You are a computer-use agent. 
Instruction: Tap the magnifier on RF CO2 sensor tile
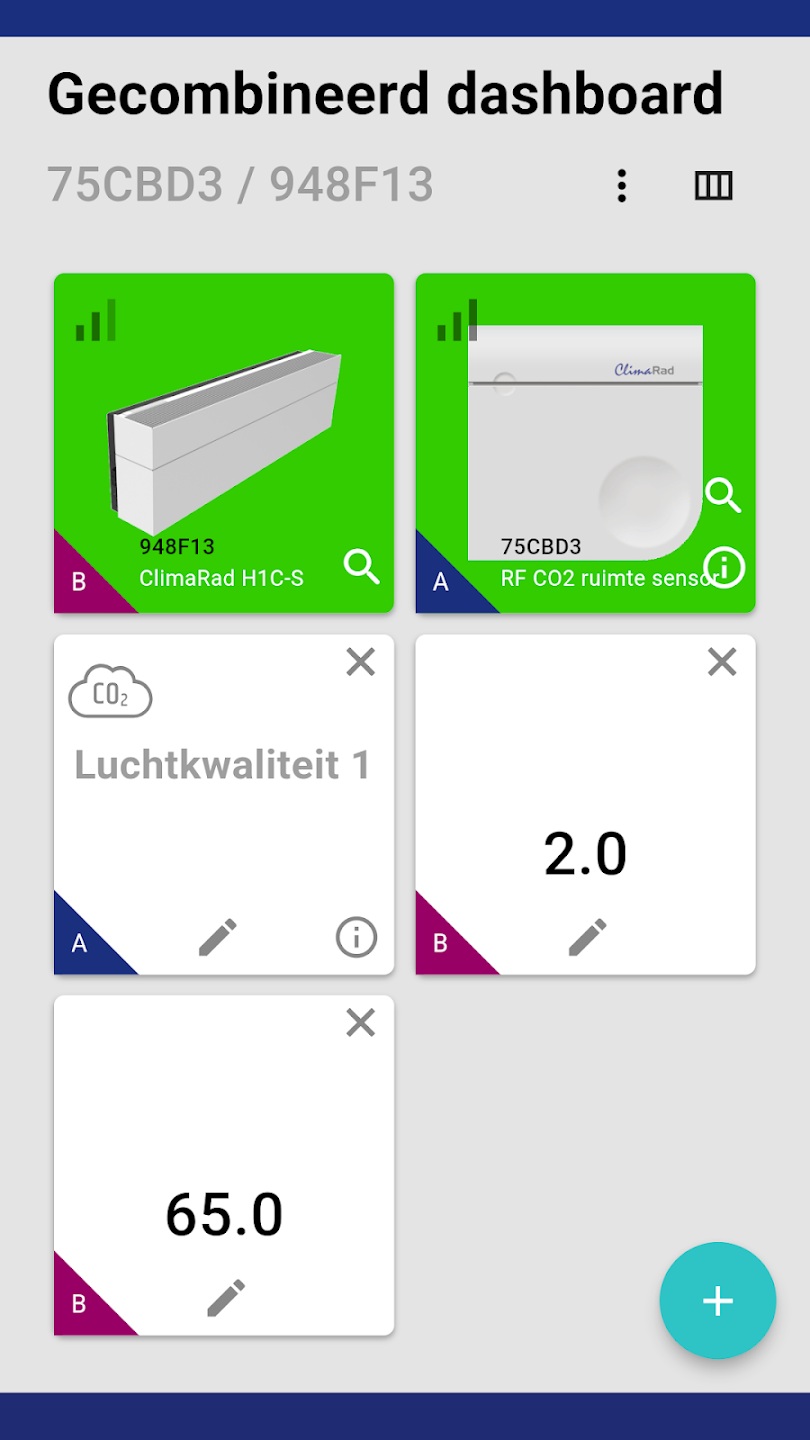tap(722, 495)
